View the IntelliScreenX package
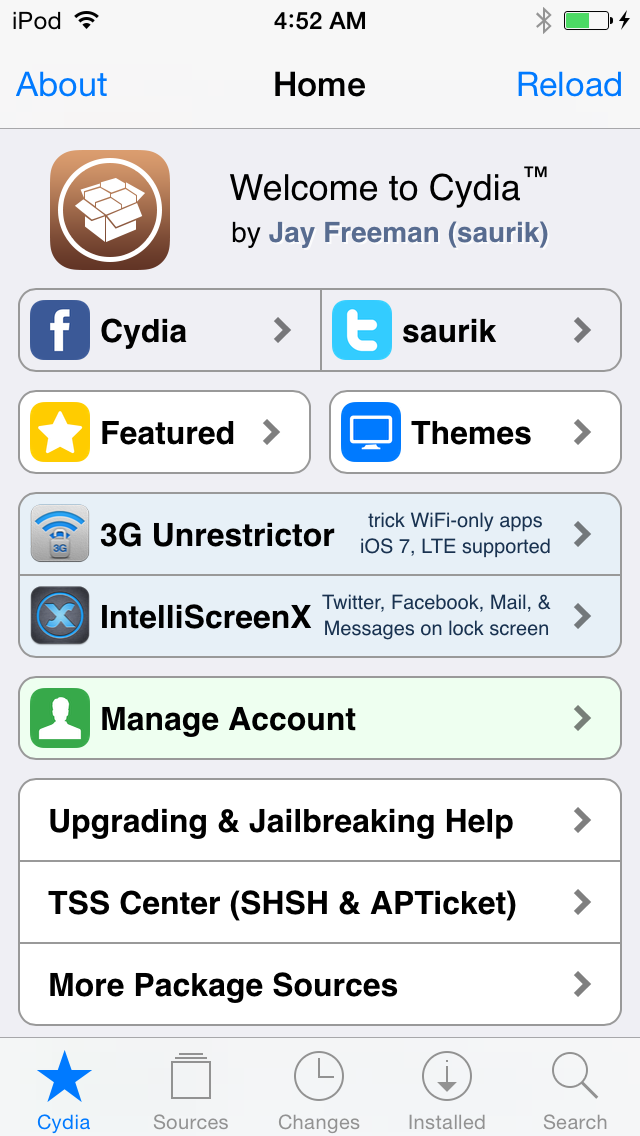Screen dimensions: 640x1136 [320, 616]
